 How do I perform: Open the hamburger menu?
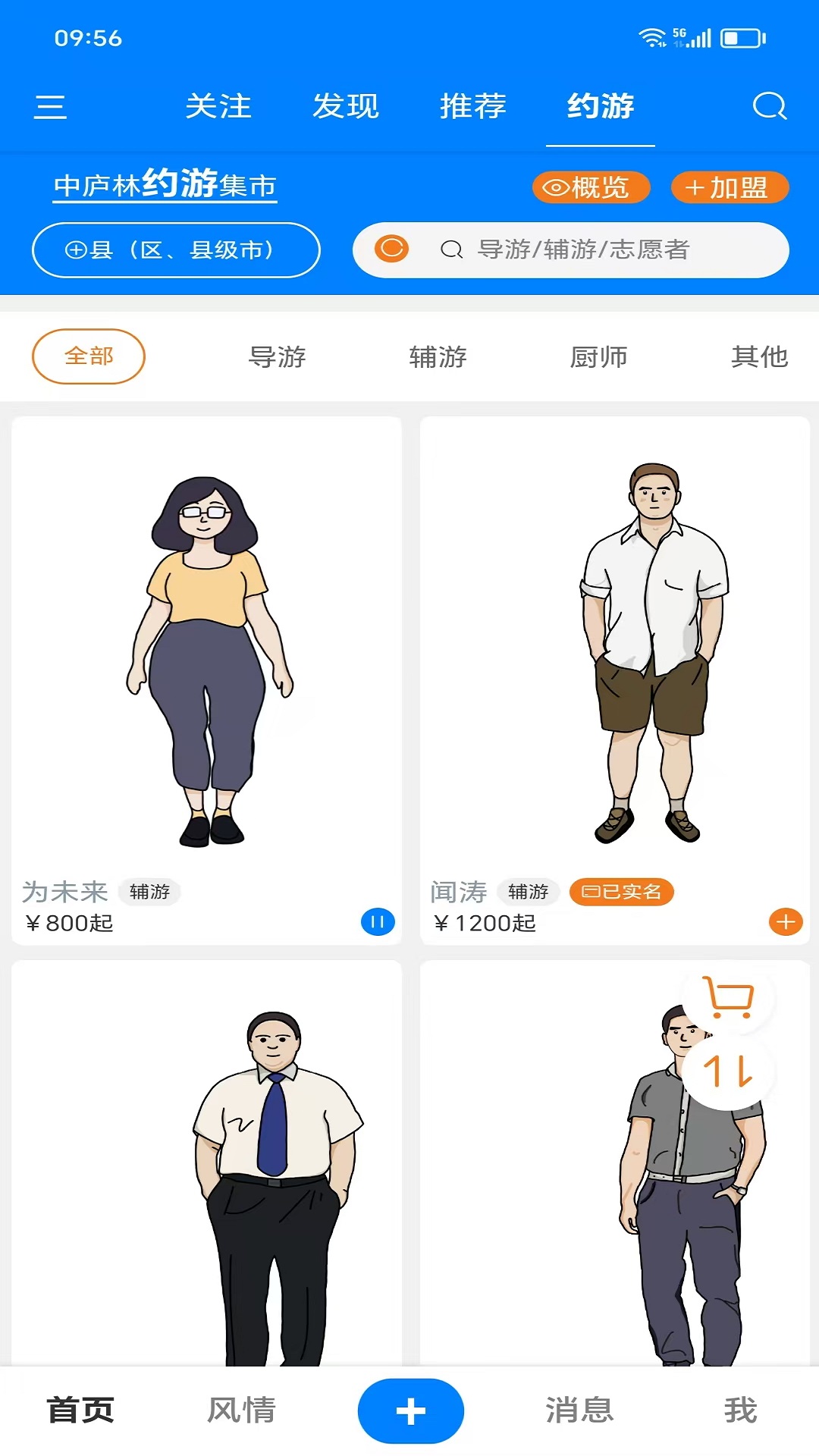coord(51,106)
